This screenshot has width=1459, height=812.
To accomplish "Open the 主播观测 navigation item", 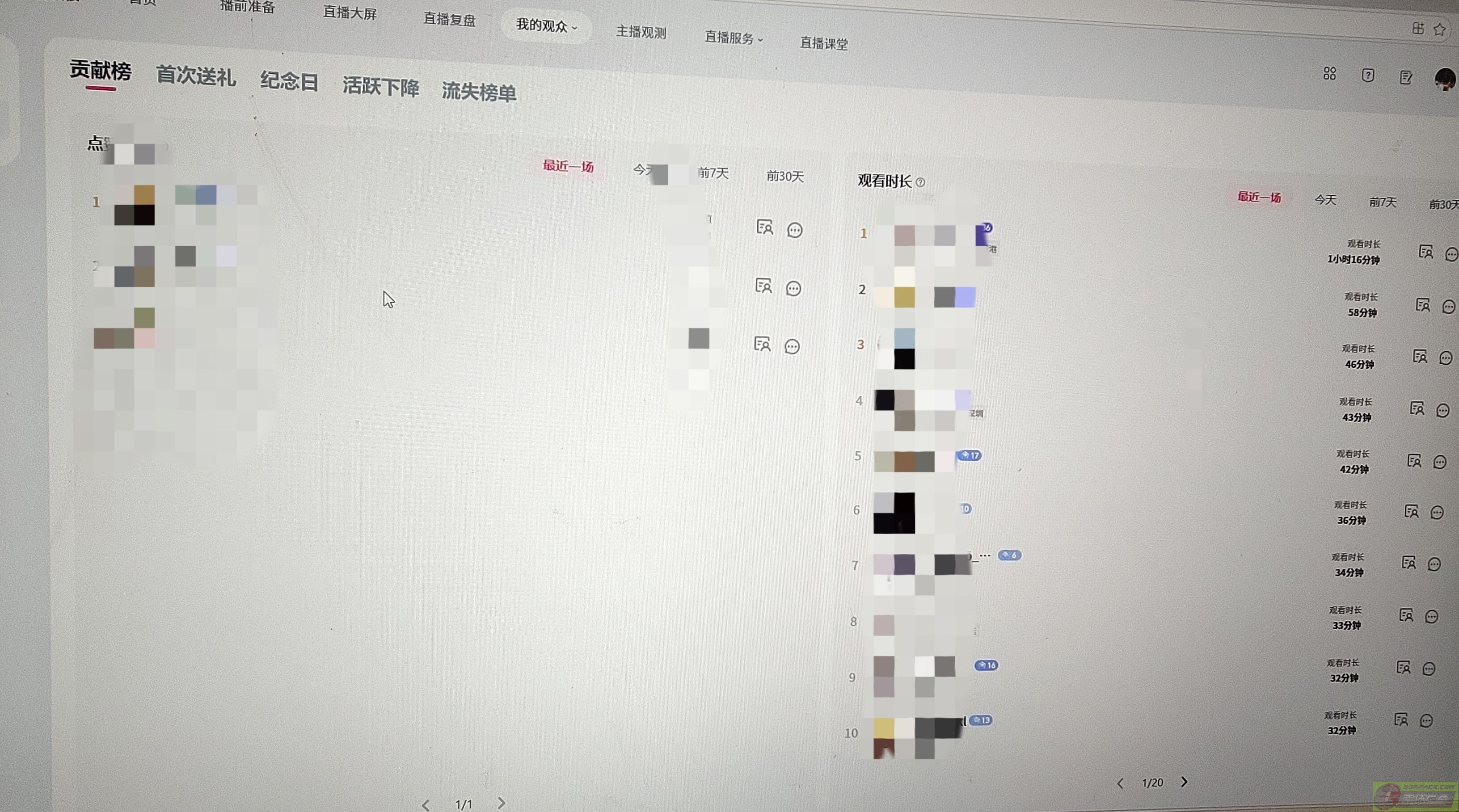I will (641, 32).
